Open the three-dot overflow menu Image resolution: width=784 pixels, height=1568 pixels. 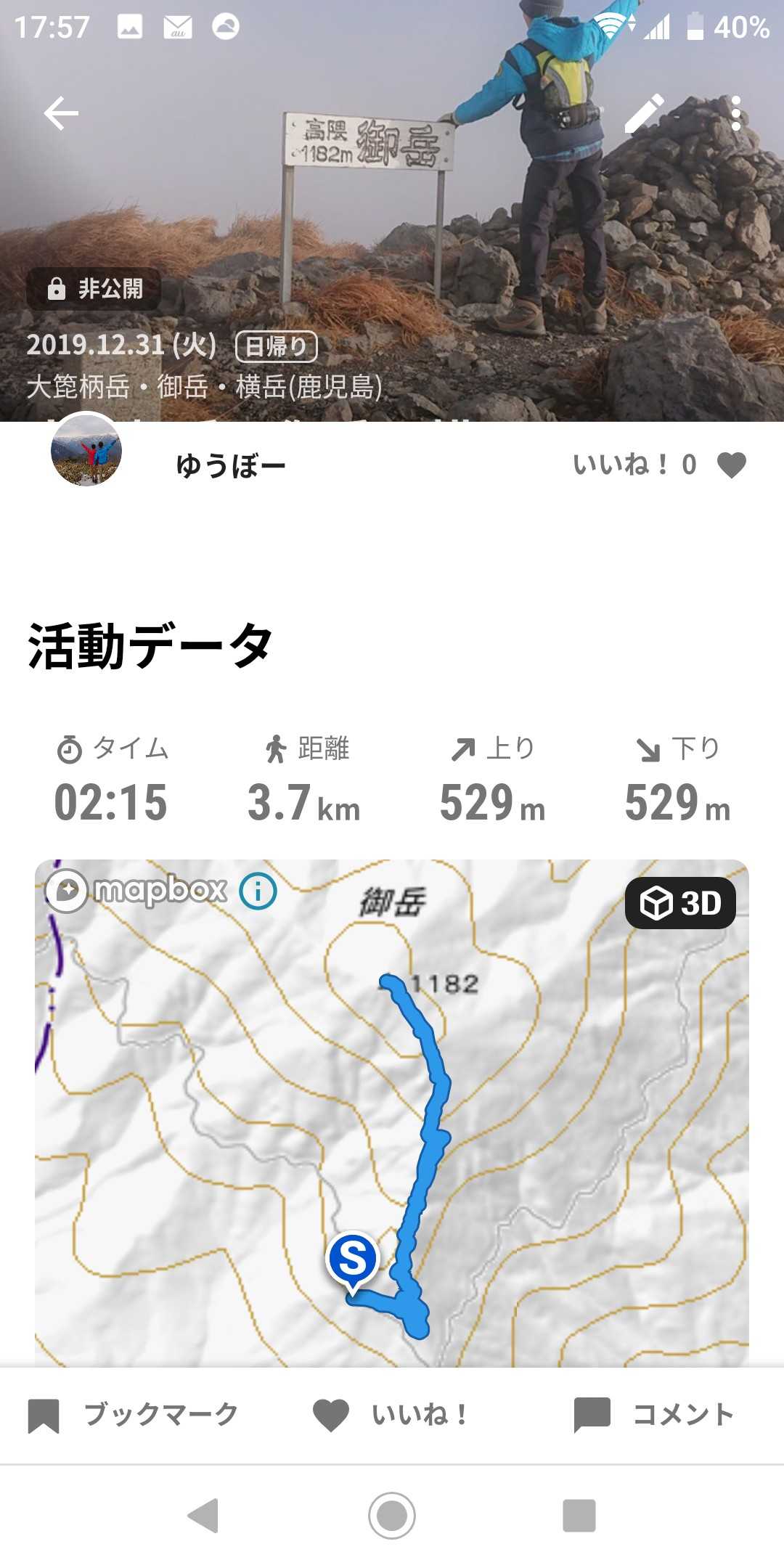click(x=736, y=113)
